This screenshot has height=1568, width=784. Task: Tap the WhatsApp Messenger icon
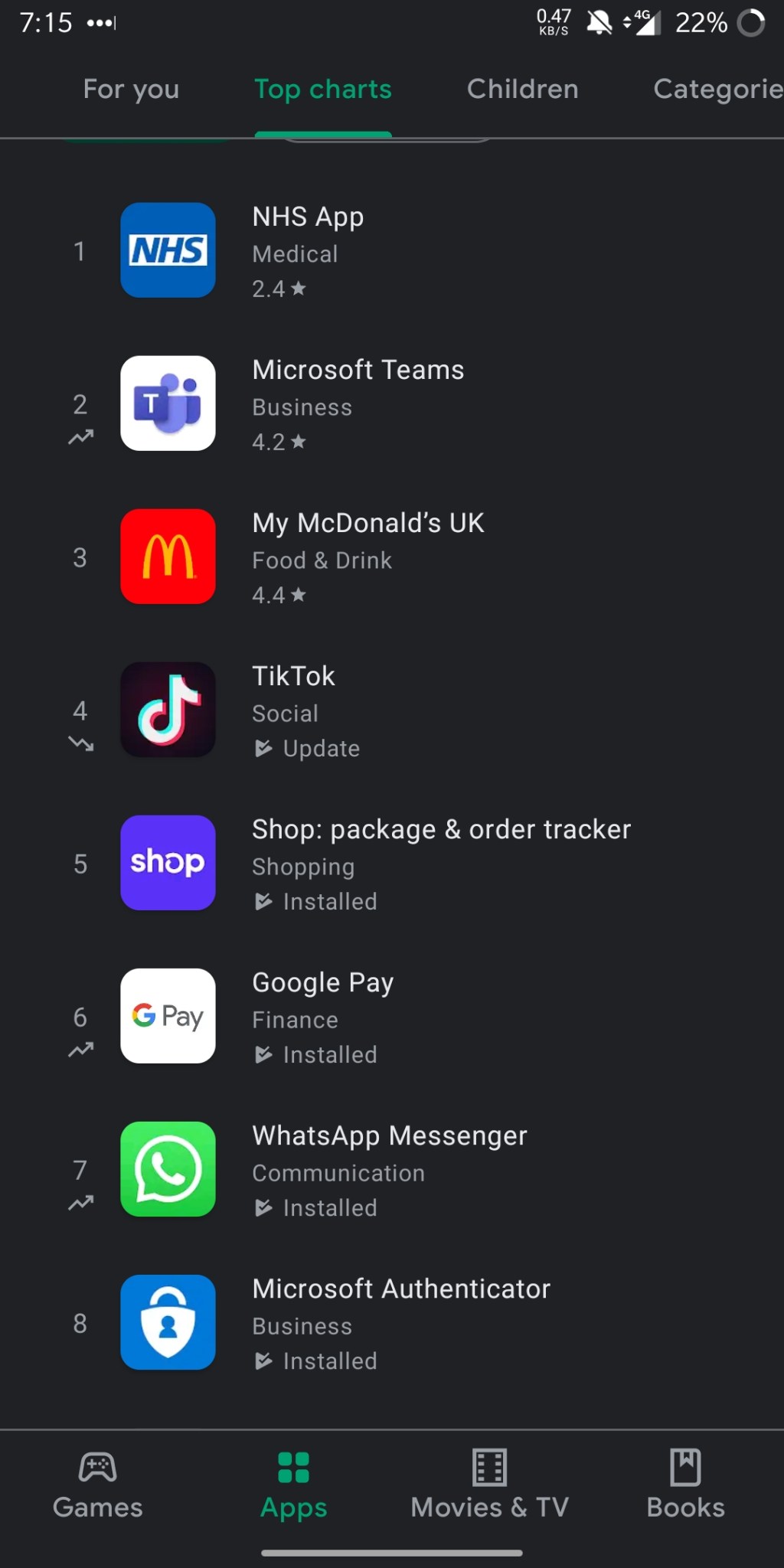167,1170
